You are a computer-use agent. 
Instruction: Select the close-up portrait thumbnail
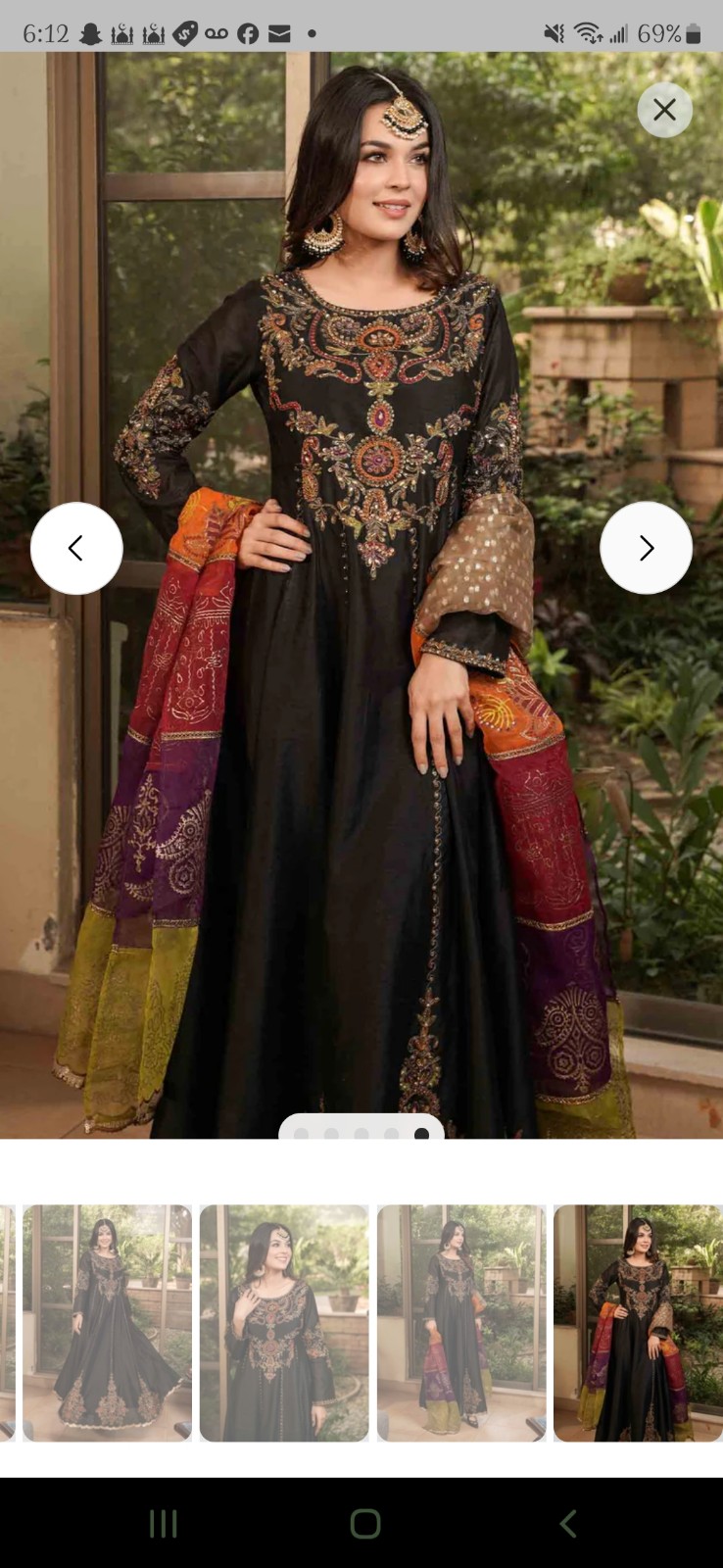(284, 1323)
